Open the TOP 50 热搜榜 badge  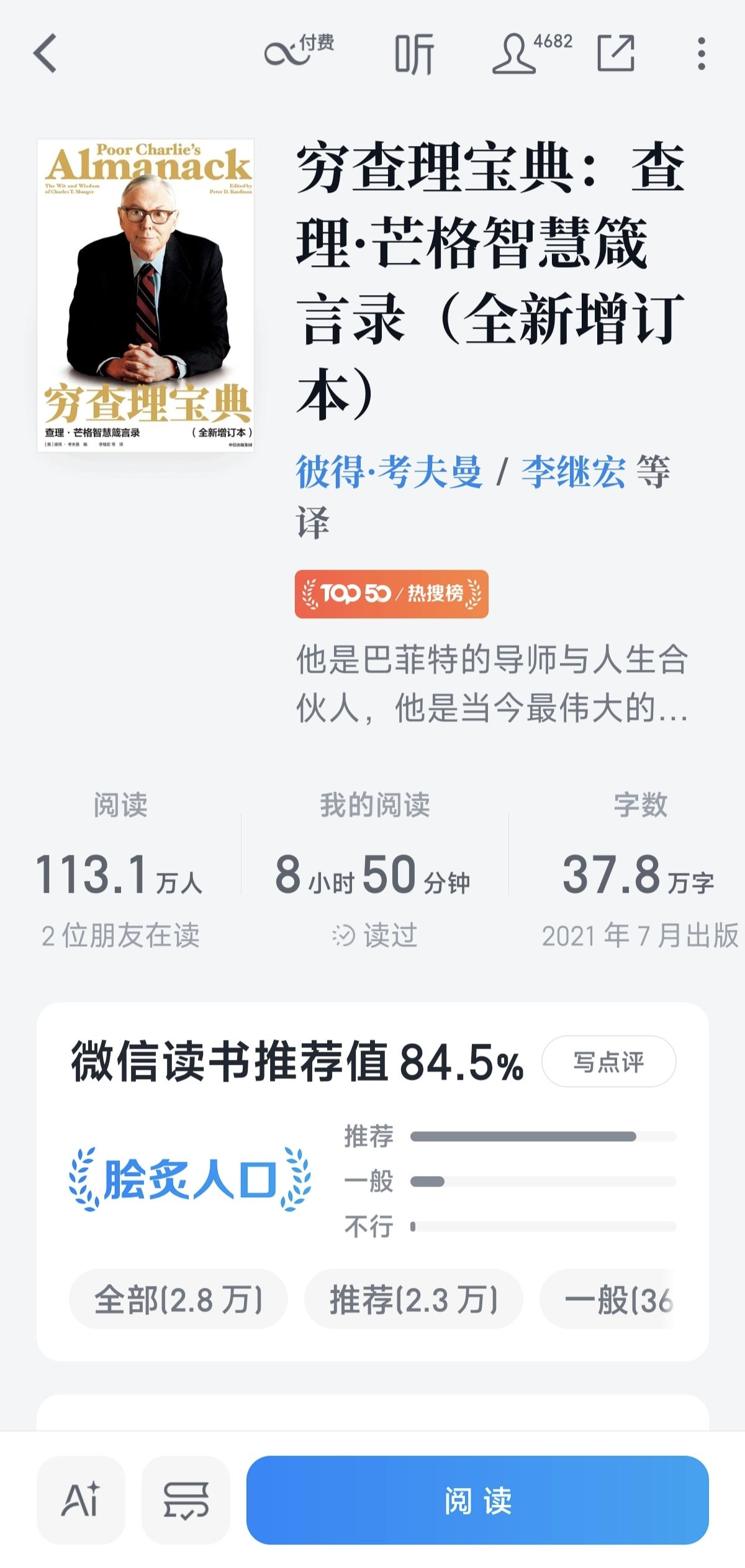tap(391, 594)
